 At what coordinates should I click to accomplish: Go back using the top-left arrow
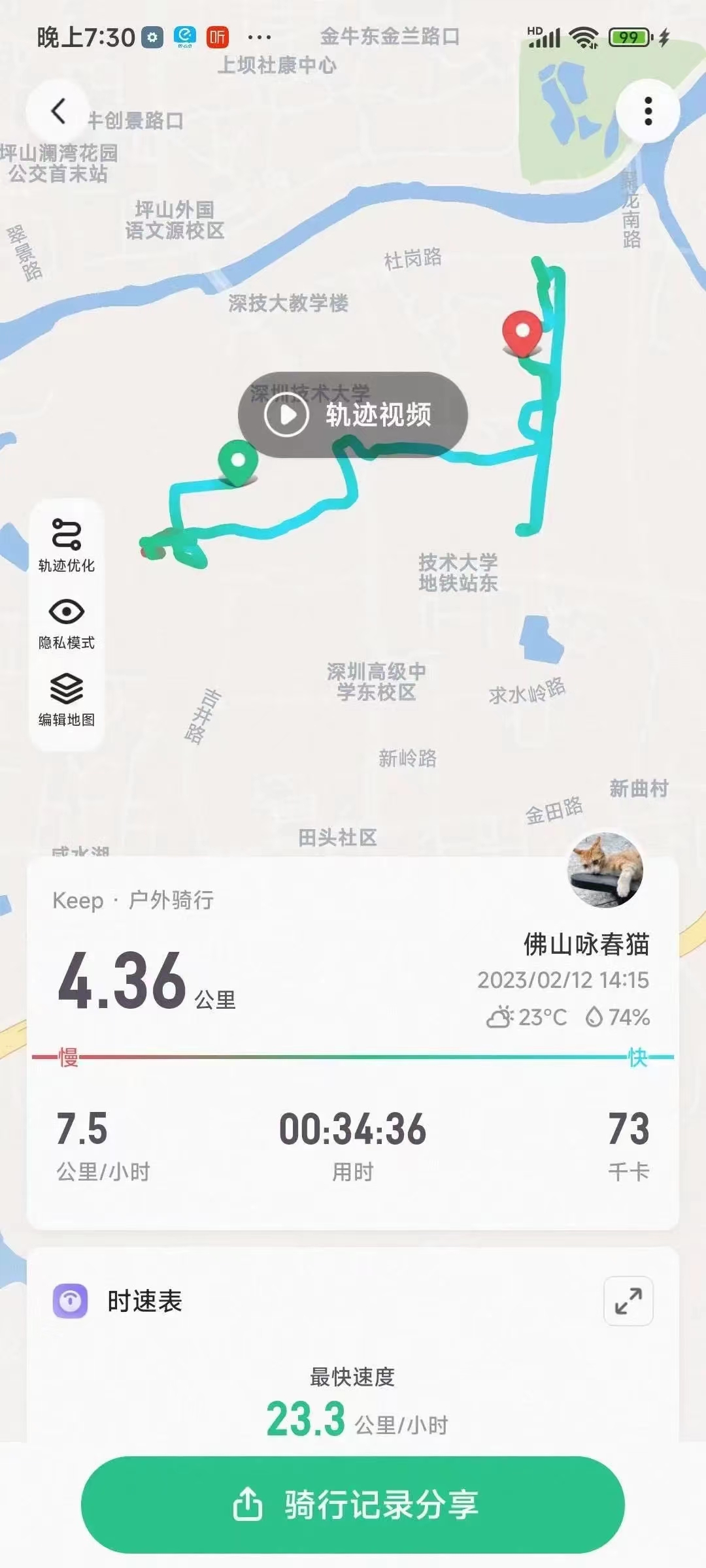coord(58,111)
